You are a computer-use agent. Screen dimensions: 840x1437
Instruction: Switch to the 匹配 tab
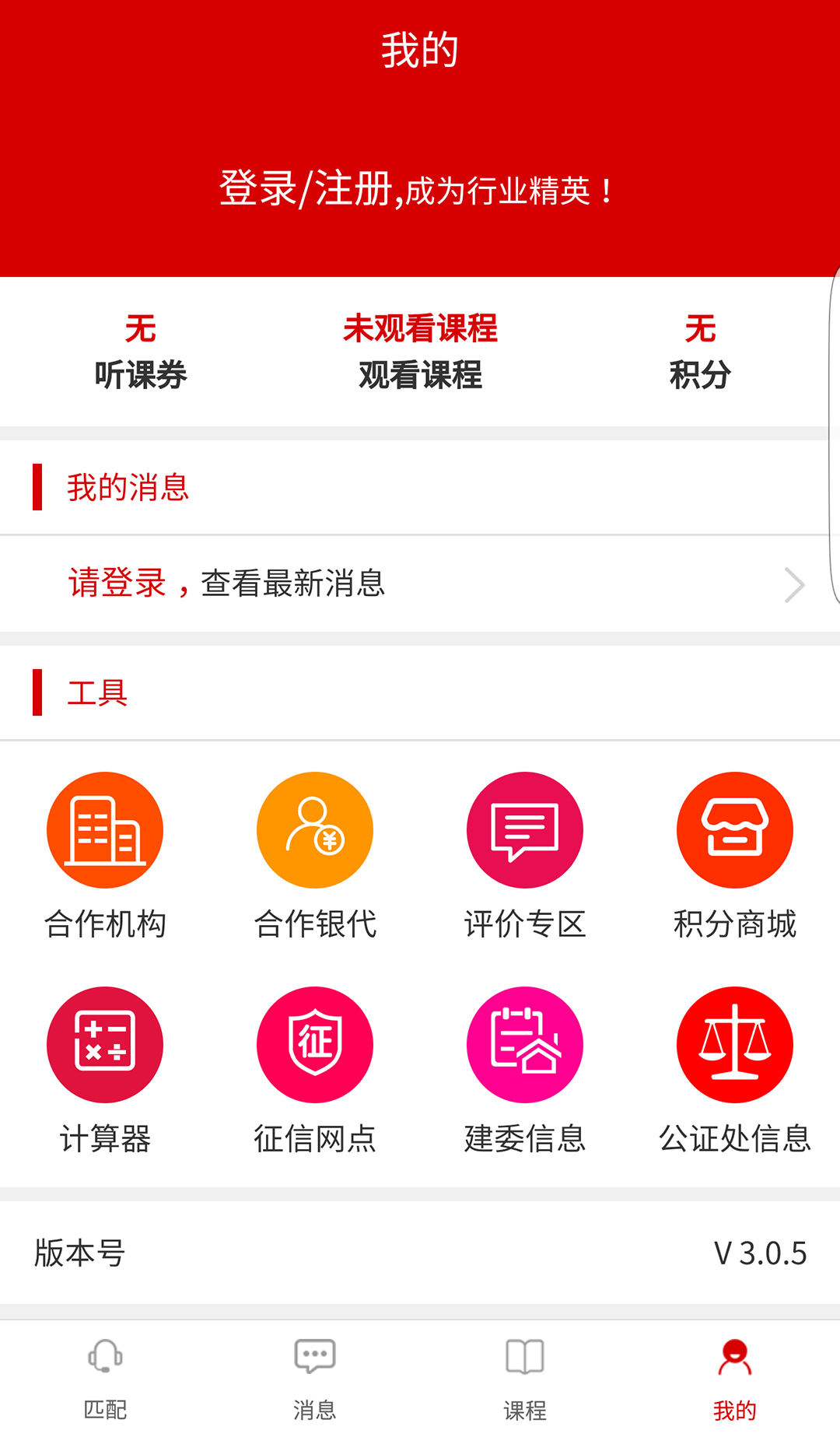[105, 1377]
